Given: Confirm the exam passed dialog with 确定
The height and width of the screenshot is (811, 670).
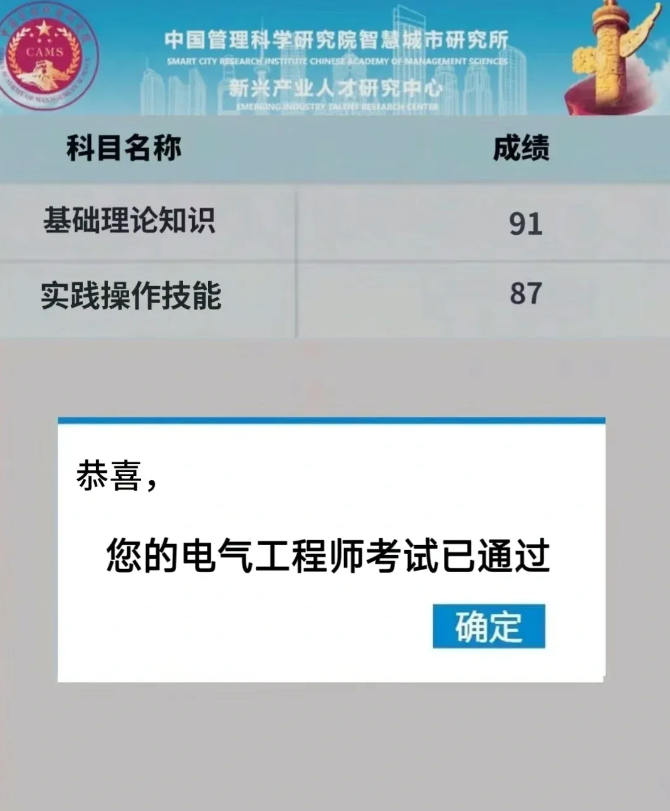Looking at the screenshot, I should click(x=489, y=626).
